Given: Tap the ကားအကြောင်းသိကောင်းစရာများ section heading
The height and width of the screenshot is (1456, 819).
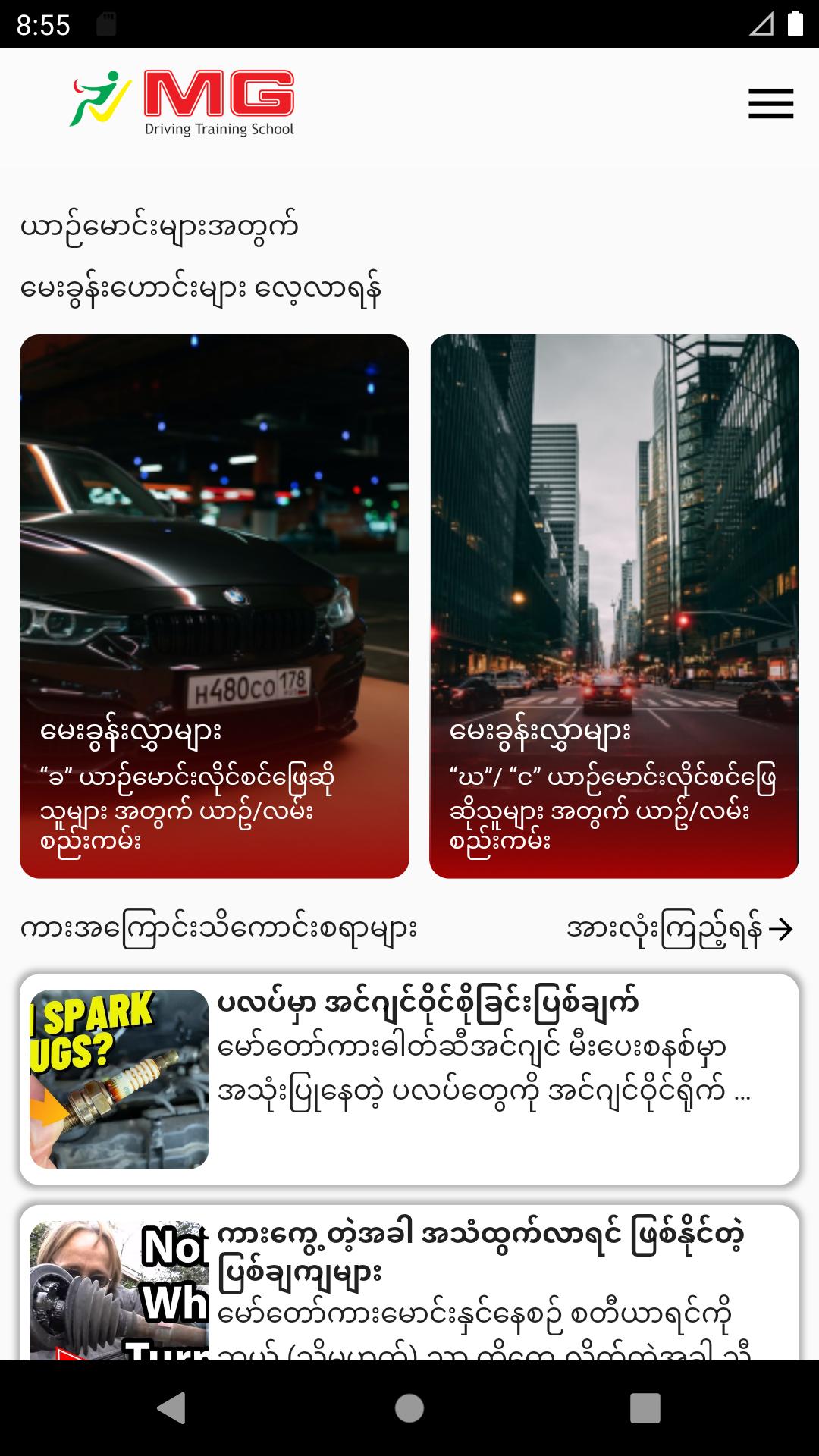Looking at the screenshot, I should pyautogui.click(x=220, y=930).
